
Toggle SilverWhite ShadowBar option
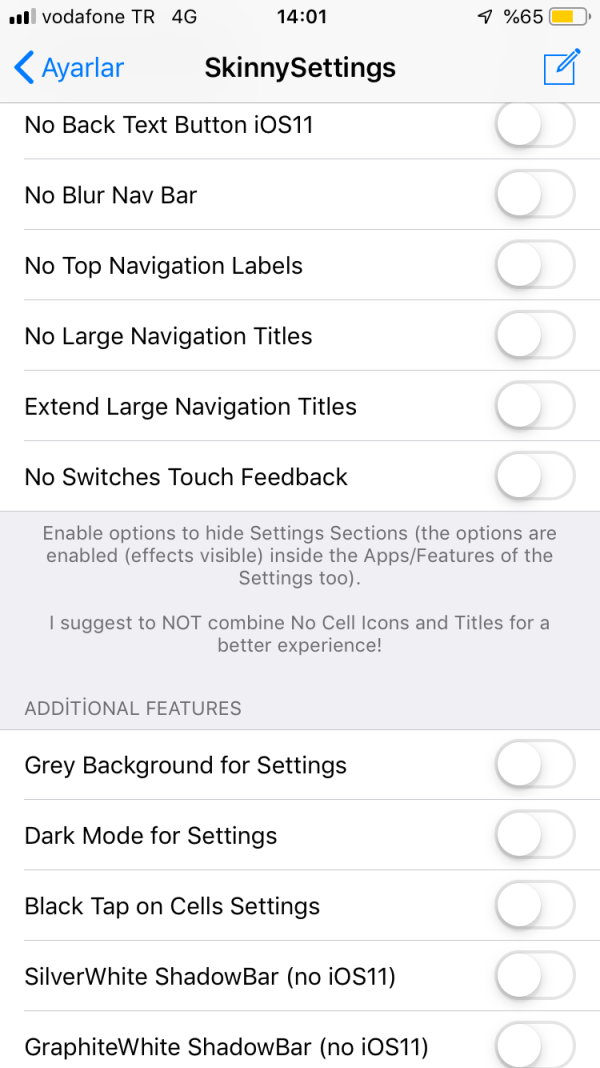pos(535,977)
